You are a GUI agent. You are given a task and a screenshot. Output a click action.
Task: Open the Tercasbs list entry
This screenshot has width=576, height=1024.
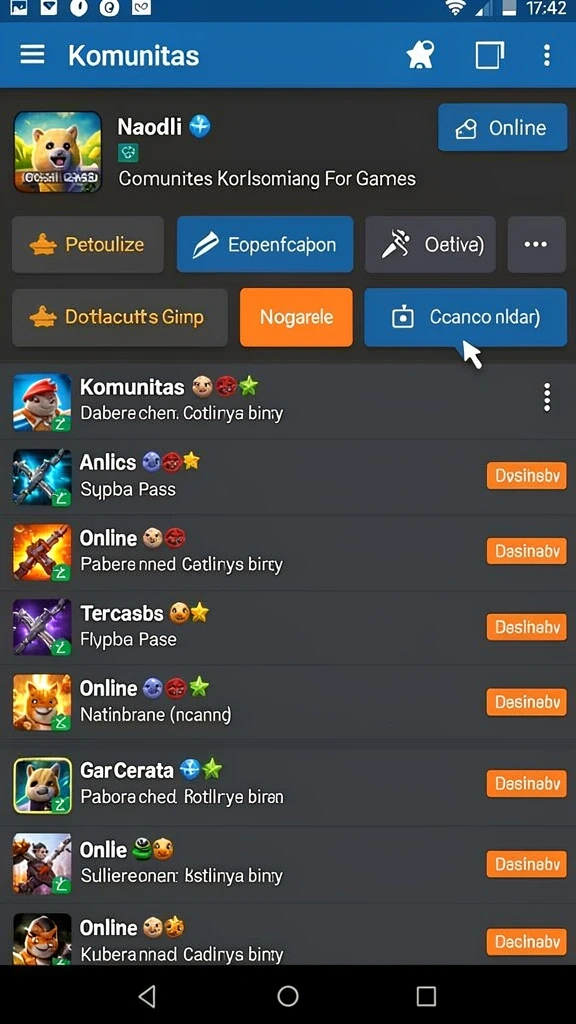pos(288,627)
